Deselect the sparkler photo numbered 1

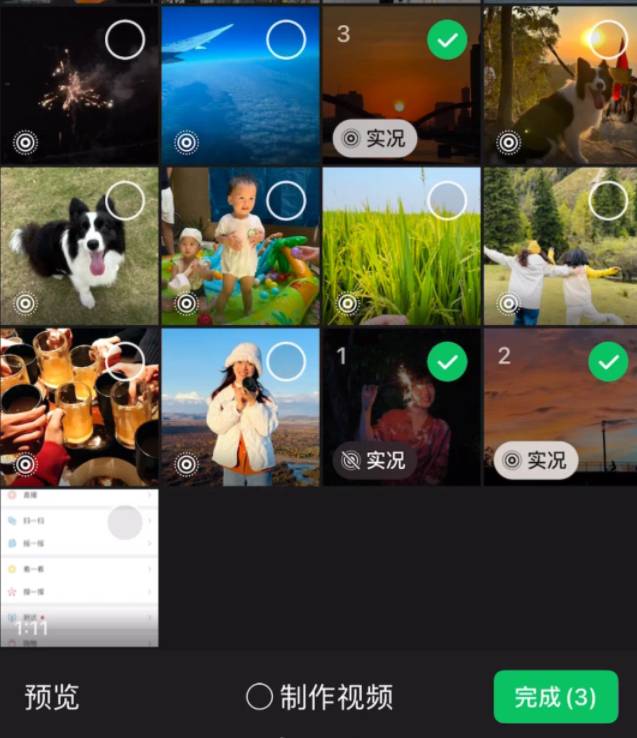click(x=447, y=362)
